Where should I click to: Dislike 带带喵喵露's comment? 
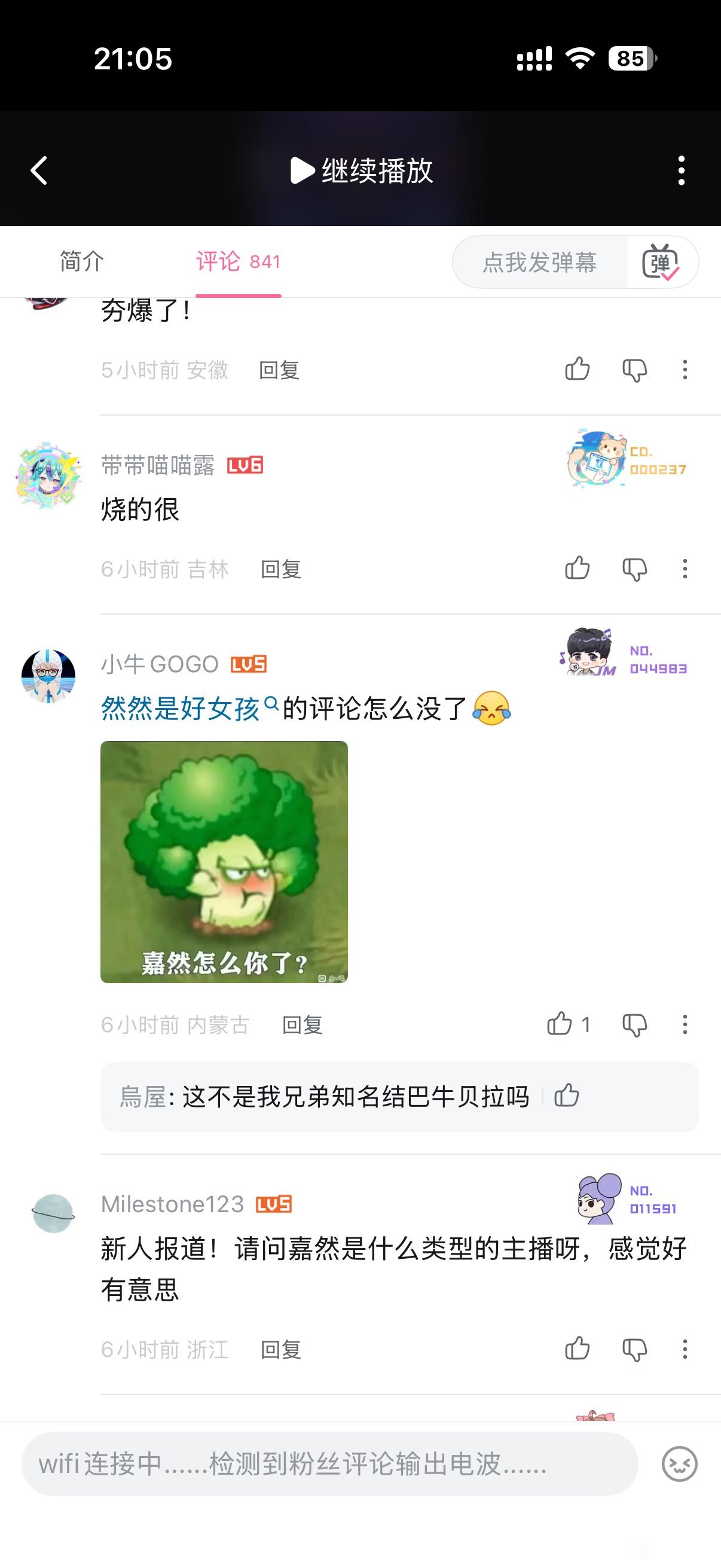[x=634, y=569]
